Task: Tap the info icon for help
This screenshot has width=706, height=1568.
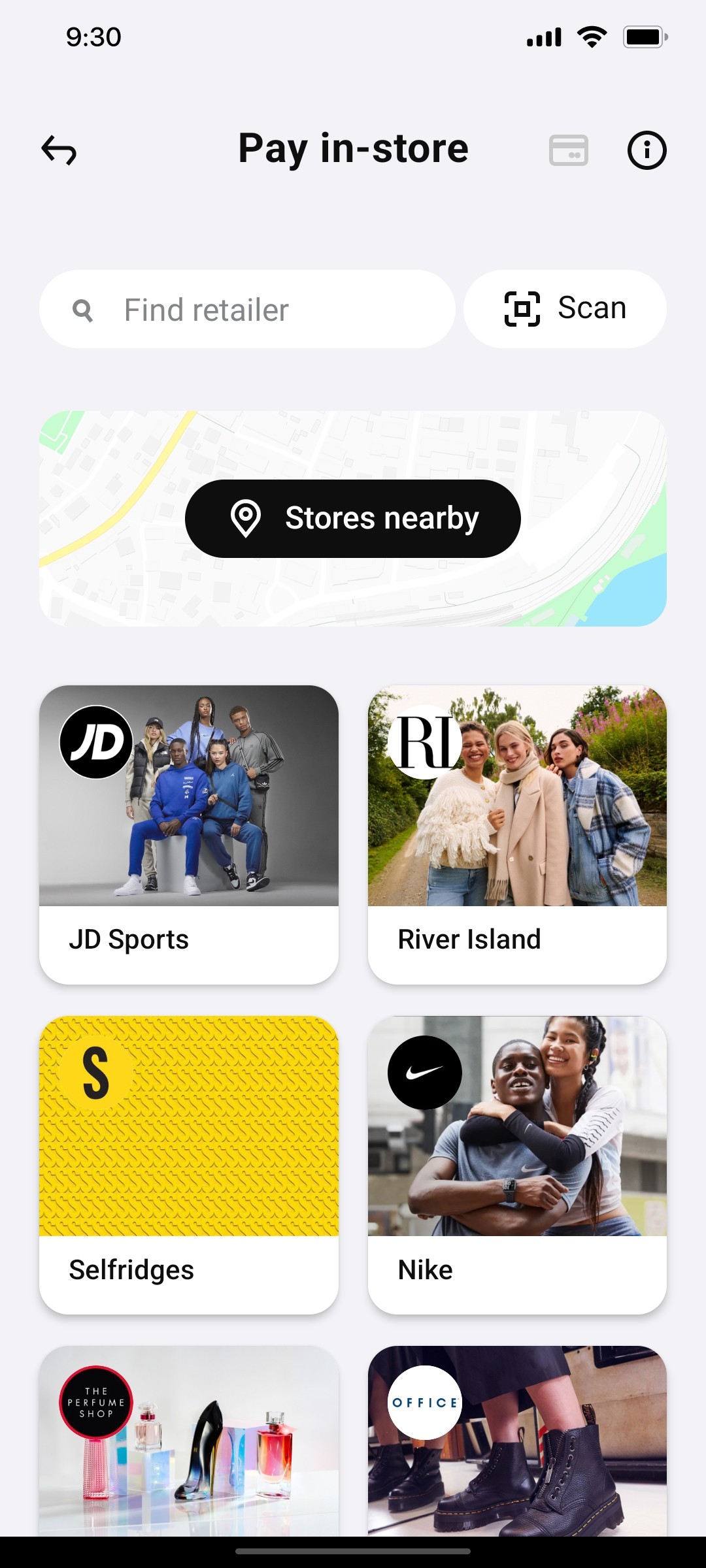Action: (647, 150)
